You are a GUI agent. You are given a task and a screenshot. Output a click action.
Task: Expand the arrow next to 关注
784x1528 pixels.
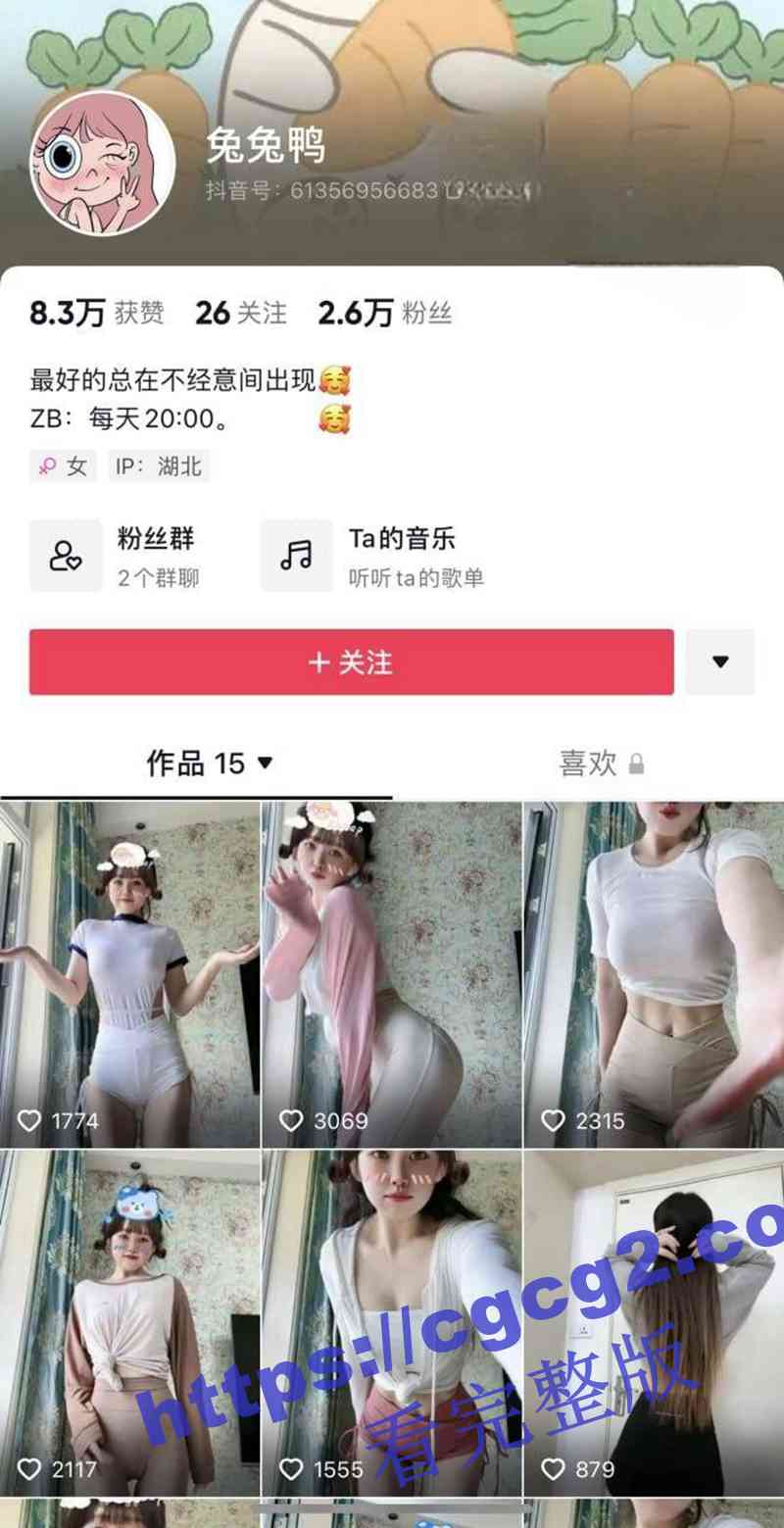(x=720, y=663)
